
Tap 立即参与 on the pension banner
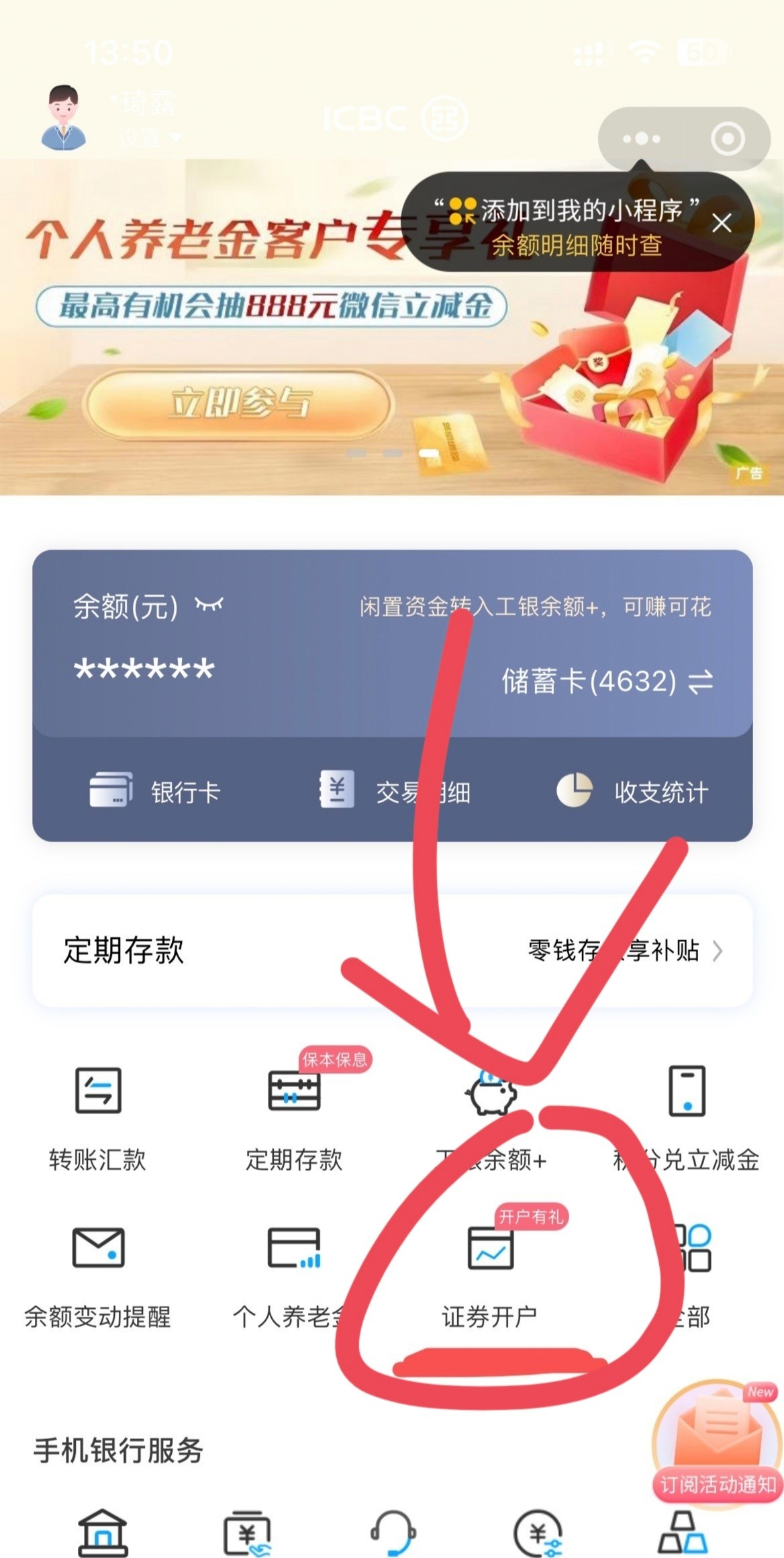239,403
